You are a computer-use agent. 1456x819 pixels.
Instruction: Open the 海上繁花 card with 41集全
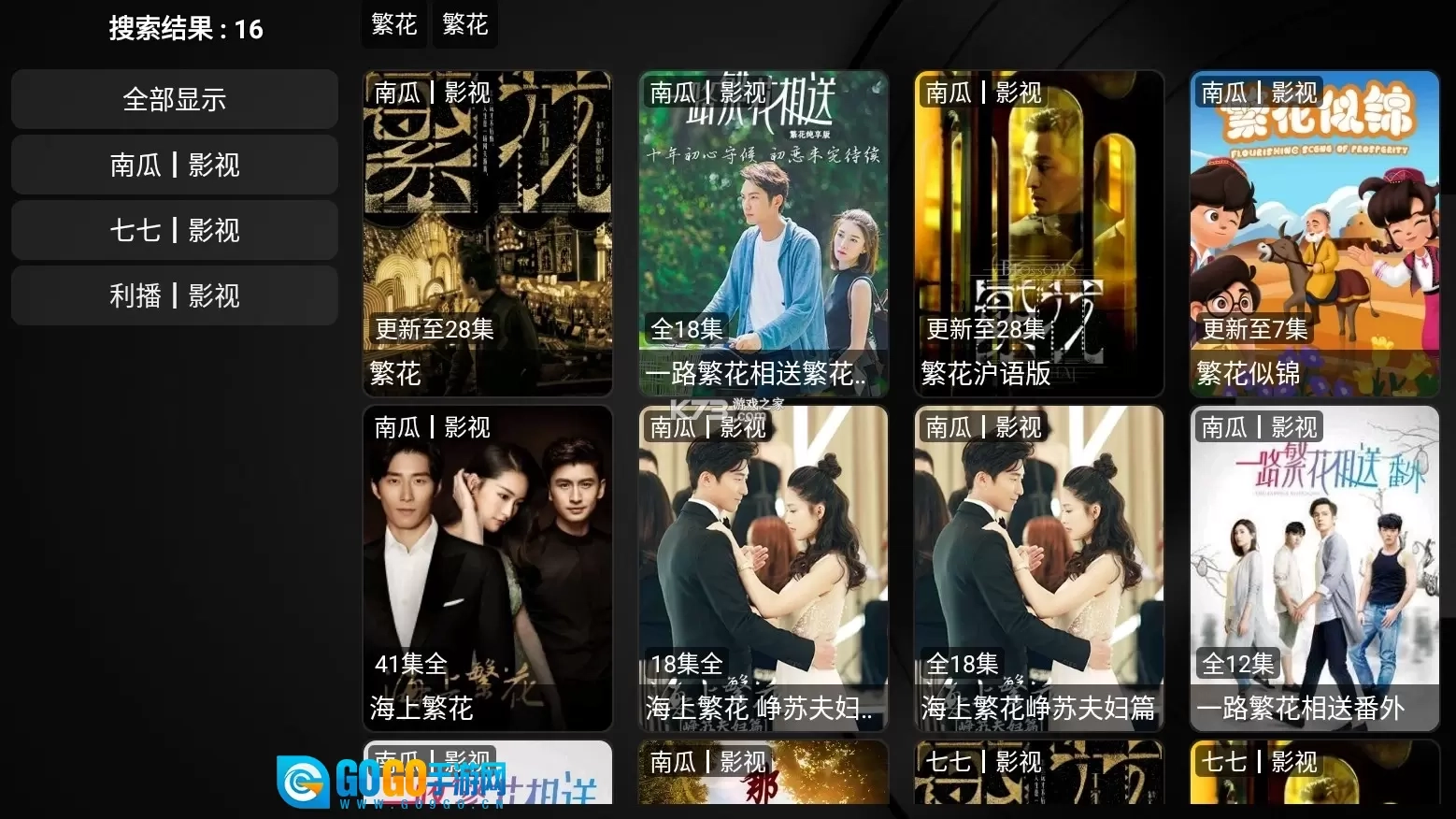click(x=487, y=568)
